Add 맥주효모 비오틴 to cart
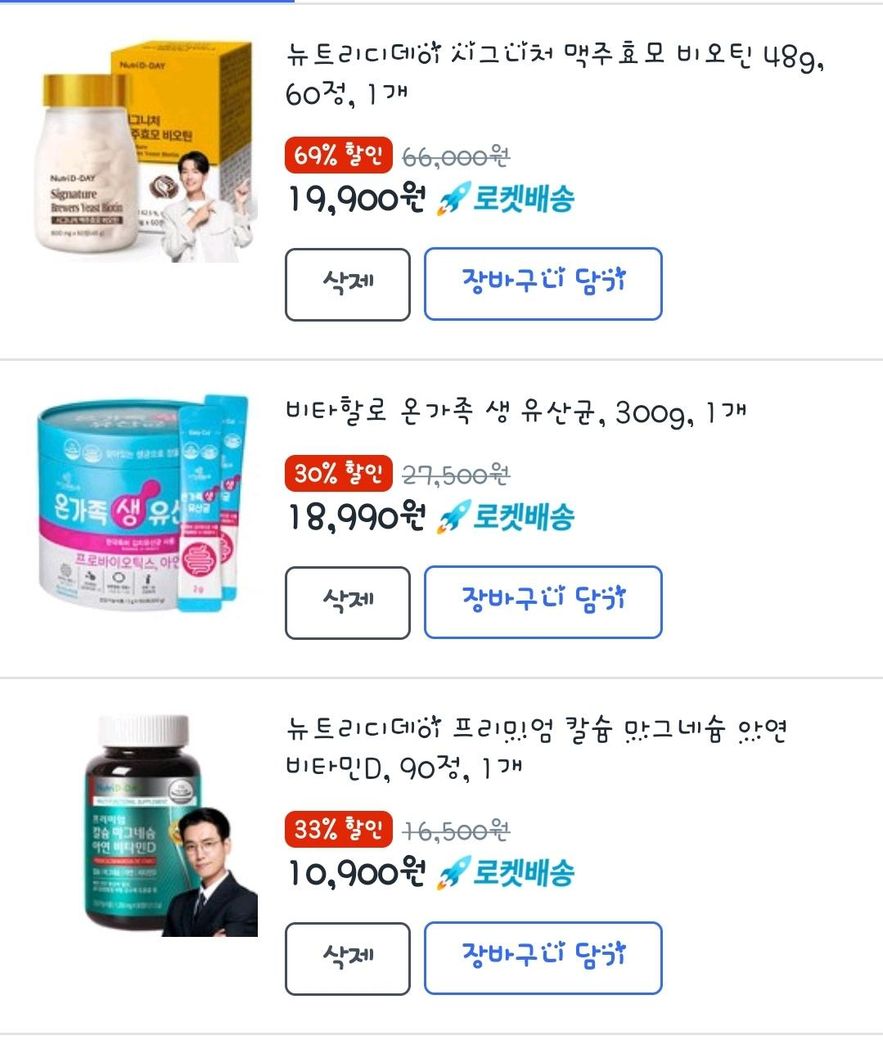883x1040 pixels. [x=543, y=285]
